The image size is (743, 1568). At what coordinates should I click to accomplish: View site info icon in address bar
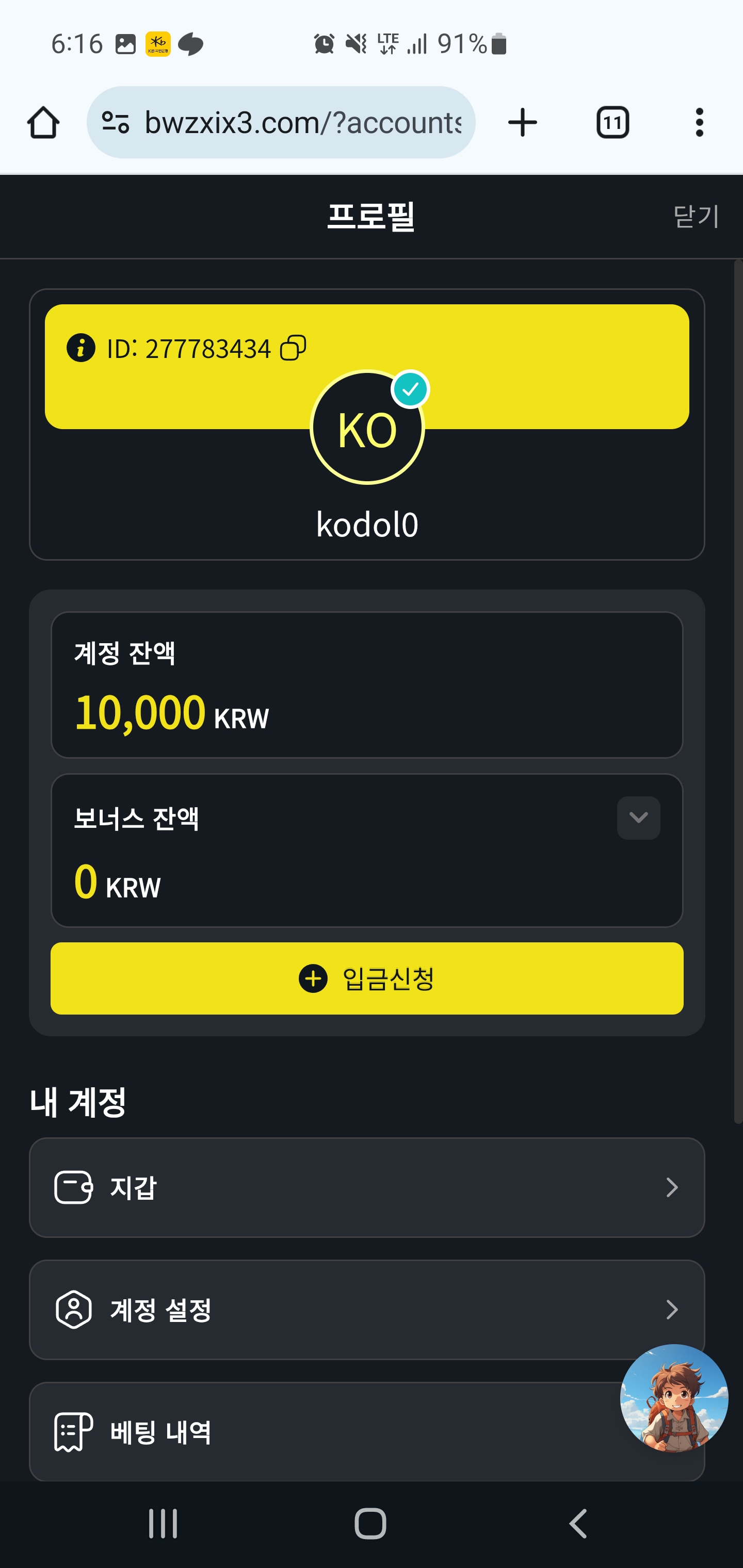116,122
